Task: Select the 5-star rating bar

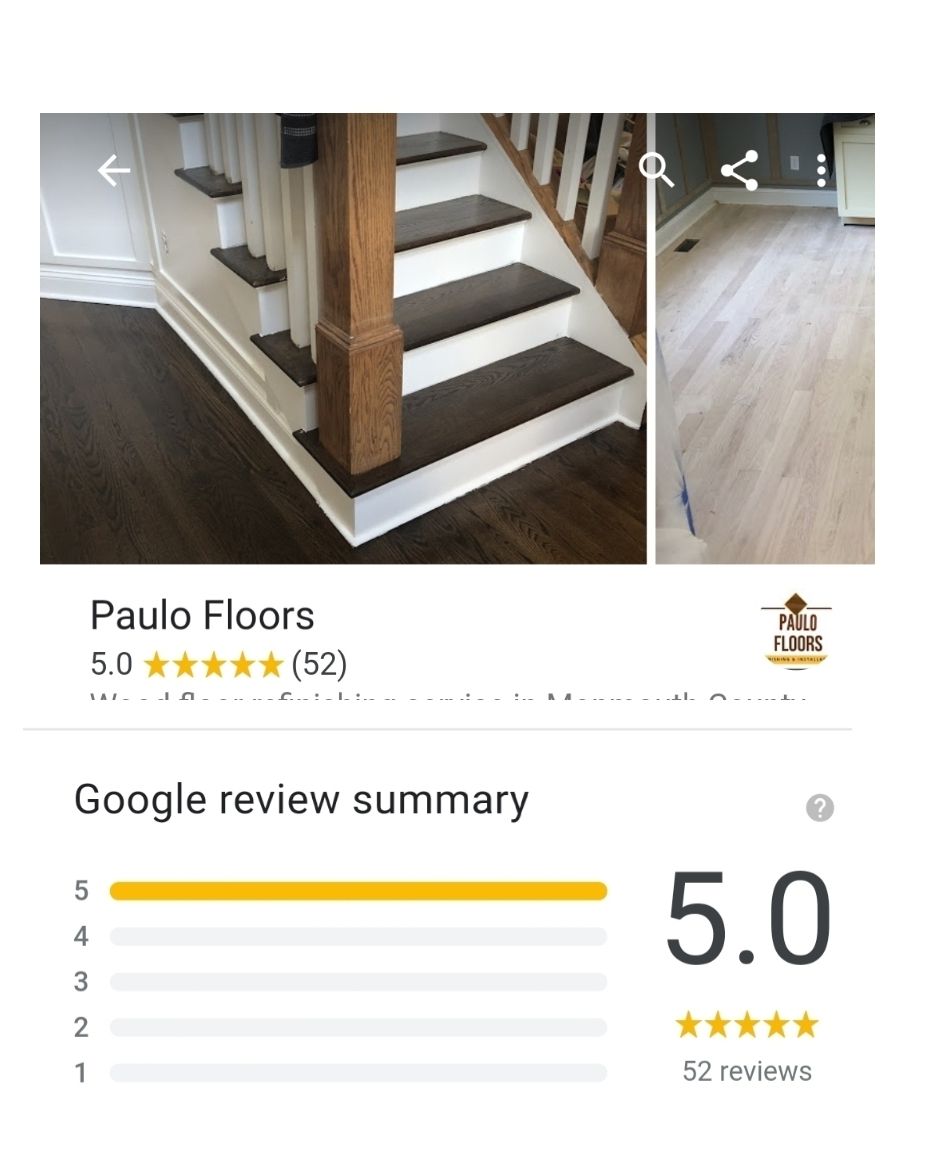Action: [x=358, y=891]
